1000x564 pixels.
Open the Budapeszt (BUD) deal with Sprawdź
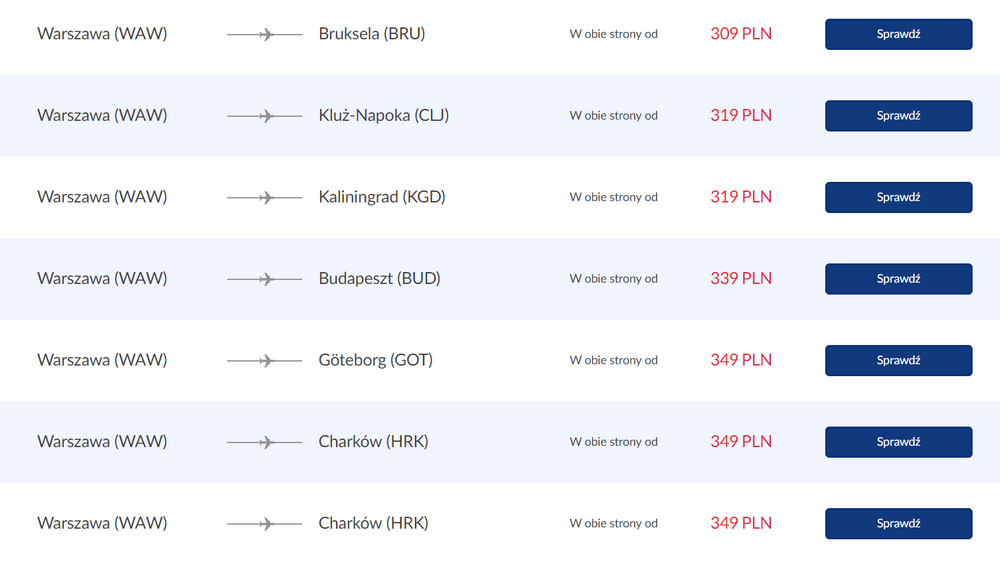(x=898, y=279)
